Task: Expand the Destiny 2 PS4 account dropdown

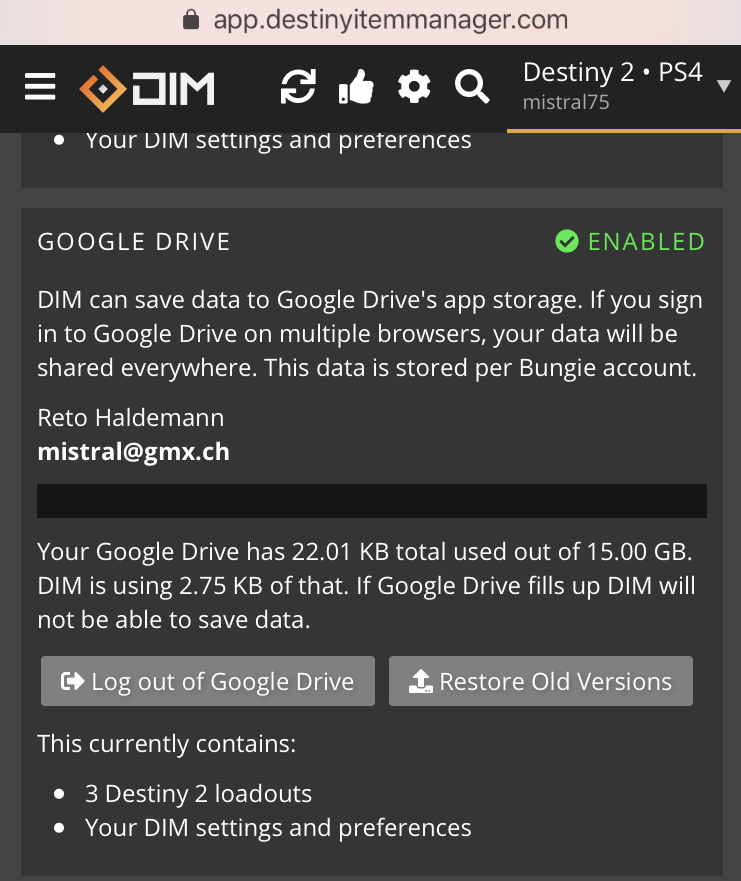Action: point(624,86)
